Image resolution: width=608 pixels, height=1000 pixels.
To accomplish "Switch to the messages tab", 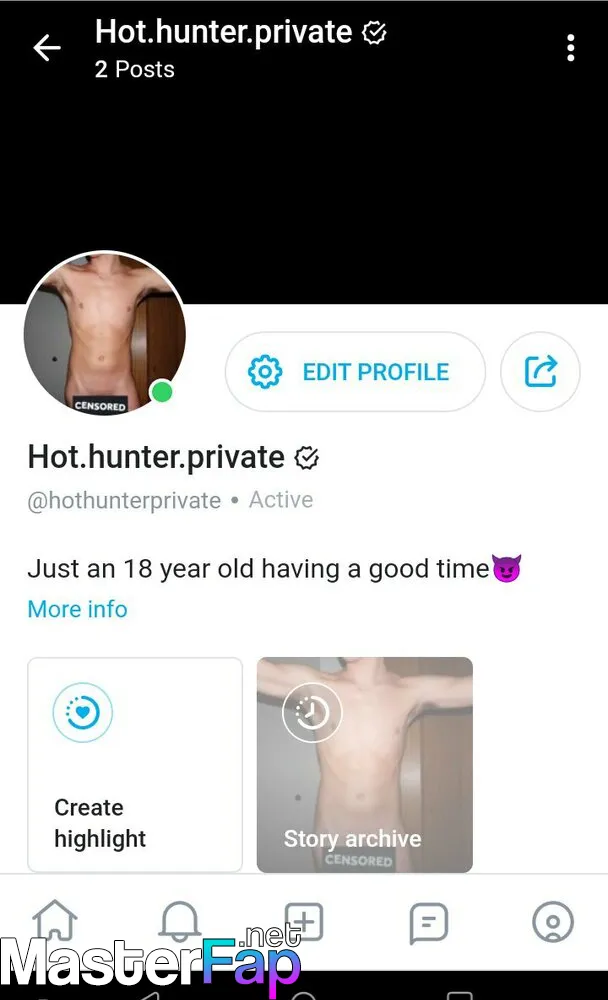I will [428, 922].
